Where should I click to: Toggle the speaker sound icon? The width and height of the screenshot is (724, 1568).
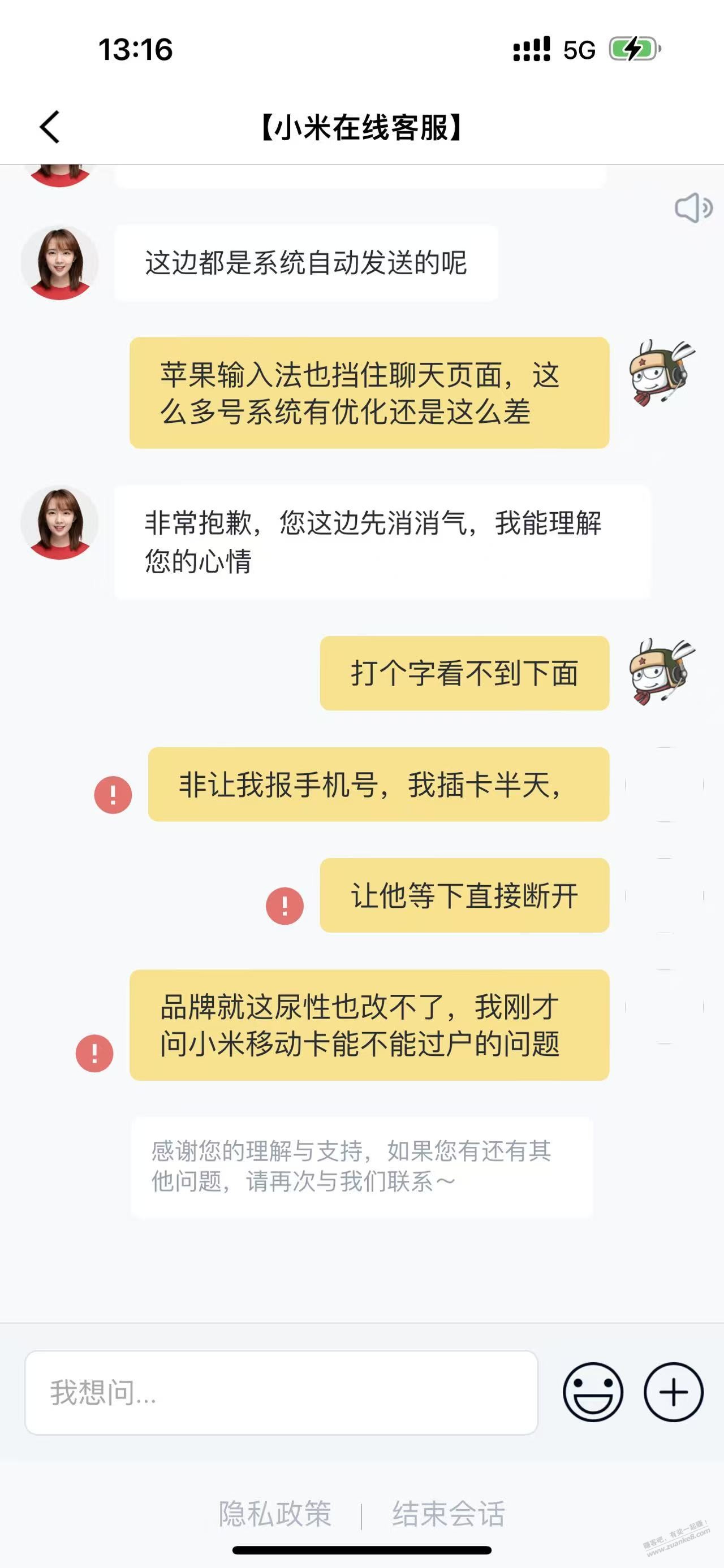point(693,208)
